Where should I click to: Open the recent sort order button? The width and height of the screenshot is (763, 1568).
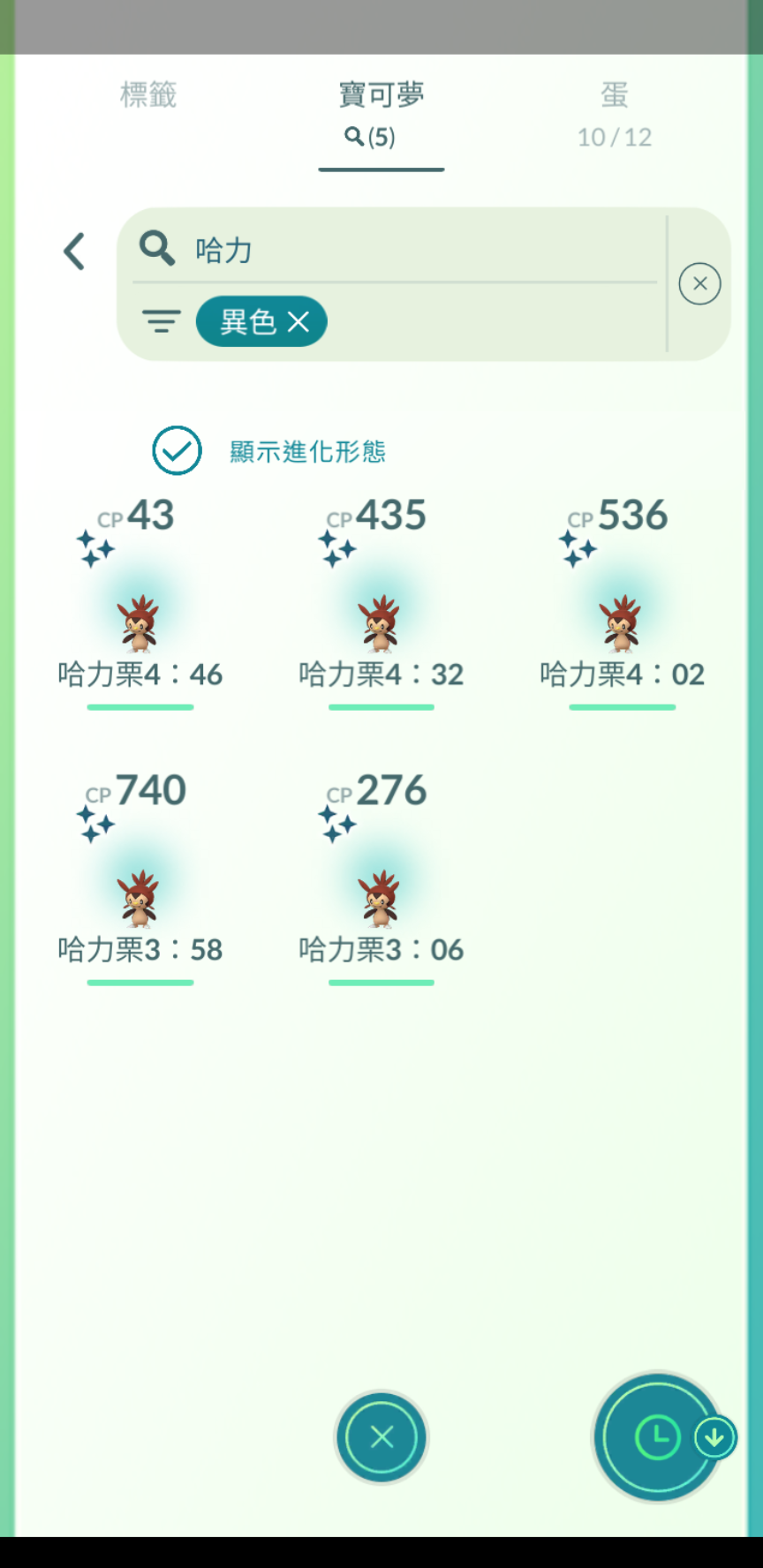pyautogui.click(x=659, y=1437)
